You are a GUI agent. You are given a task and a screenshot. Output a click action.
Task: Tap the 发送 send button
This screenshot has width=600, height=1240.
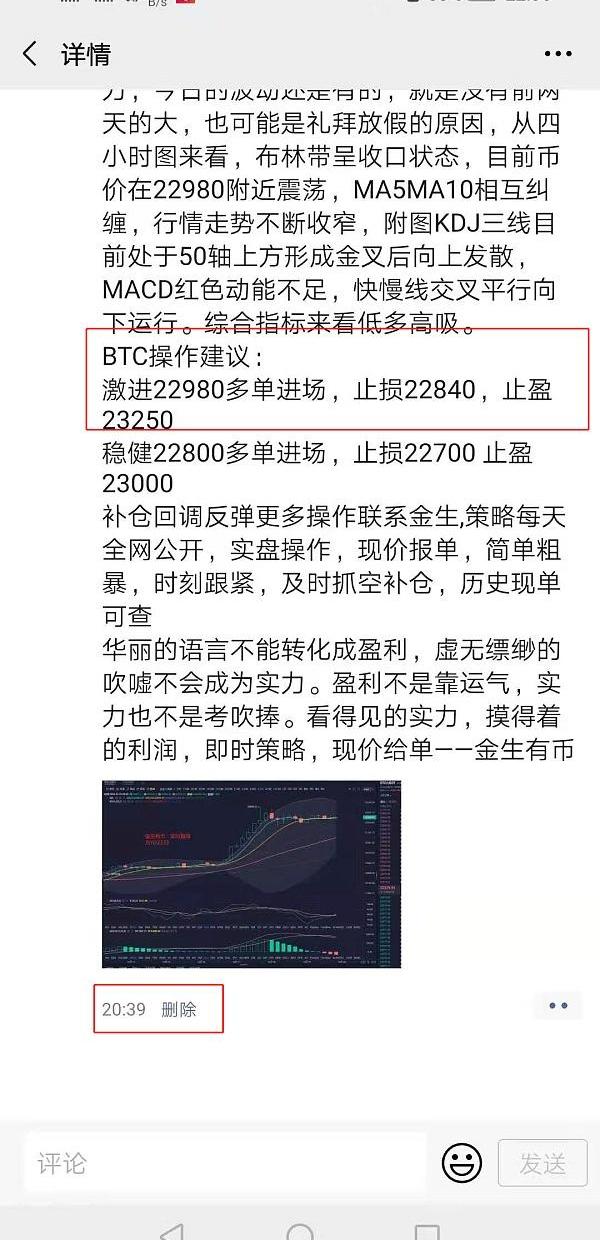click(x=542, y=1163)
